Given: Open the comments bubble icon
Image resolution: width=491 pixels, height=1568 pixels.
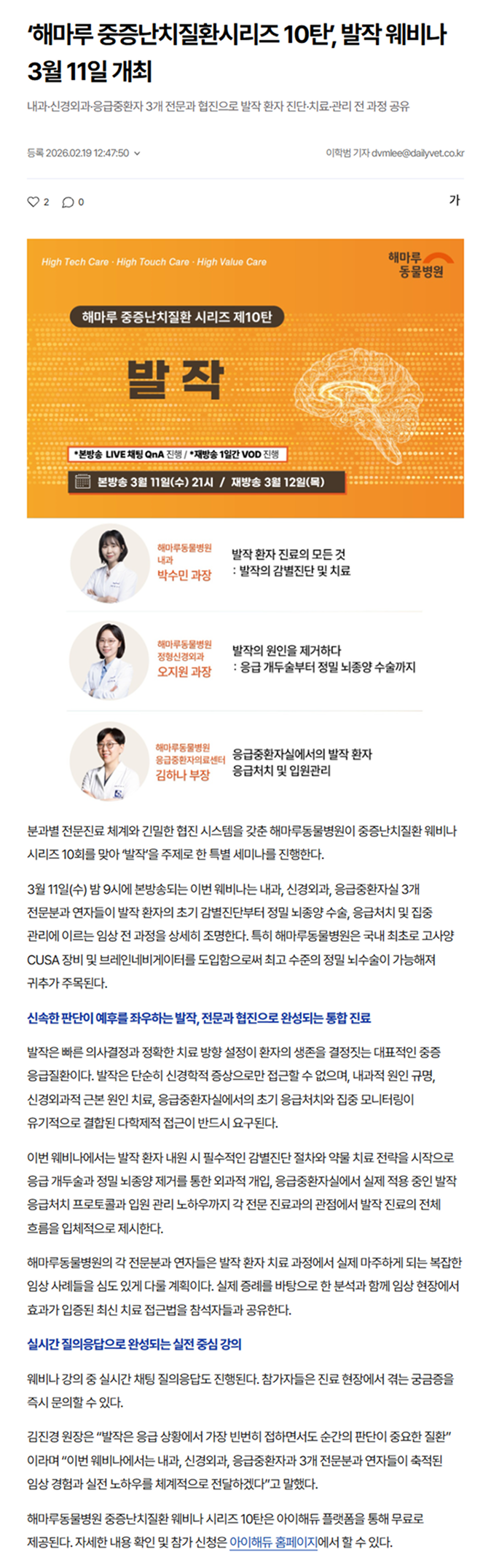Looking at the screenshot, I should point(68,202).
